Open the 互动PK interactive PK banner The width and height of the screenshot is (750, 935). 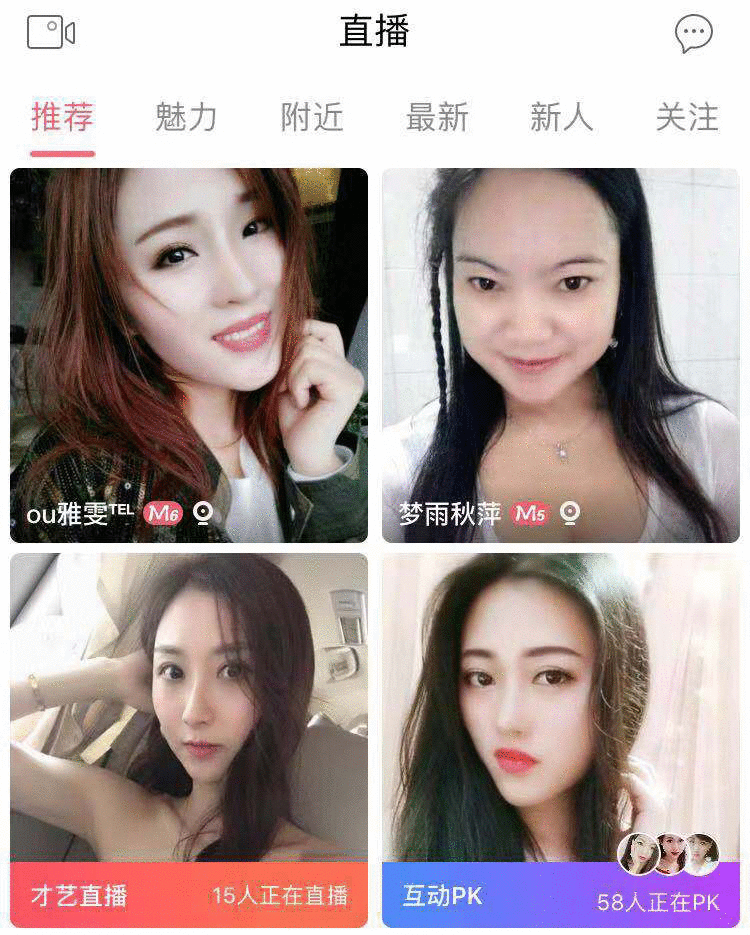tap(440, 897)
